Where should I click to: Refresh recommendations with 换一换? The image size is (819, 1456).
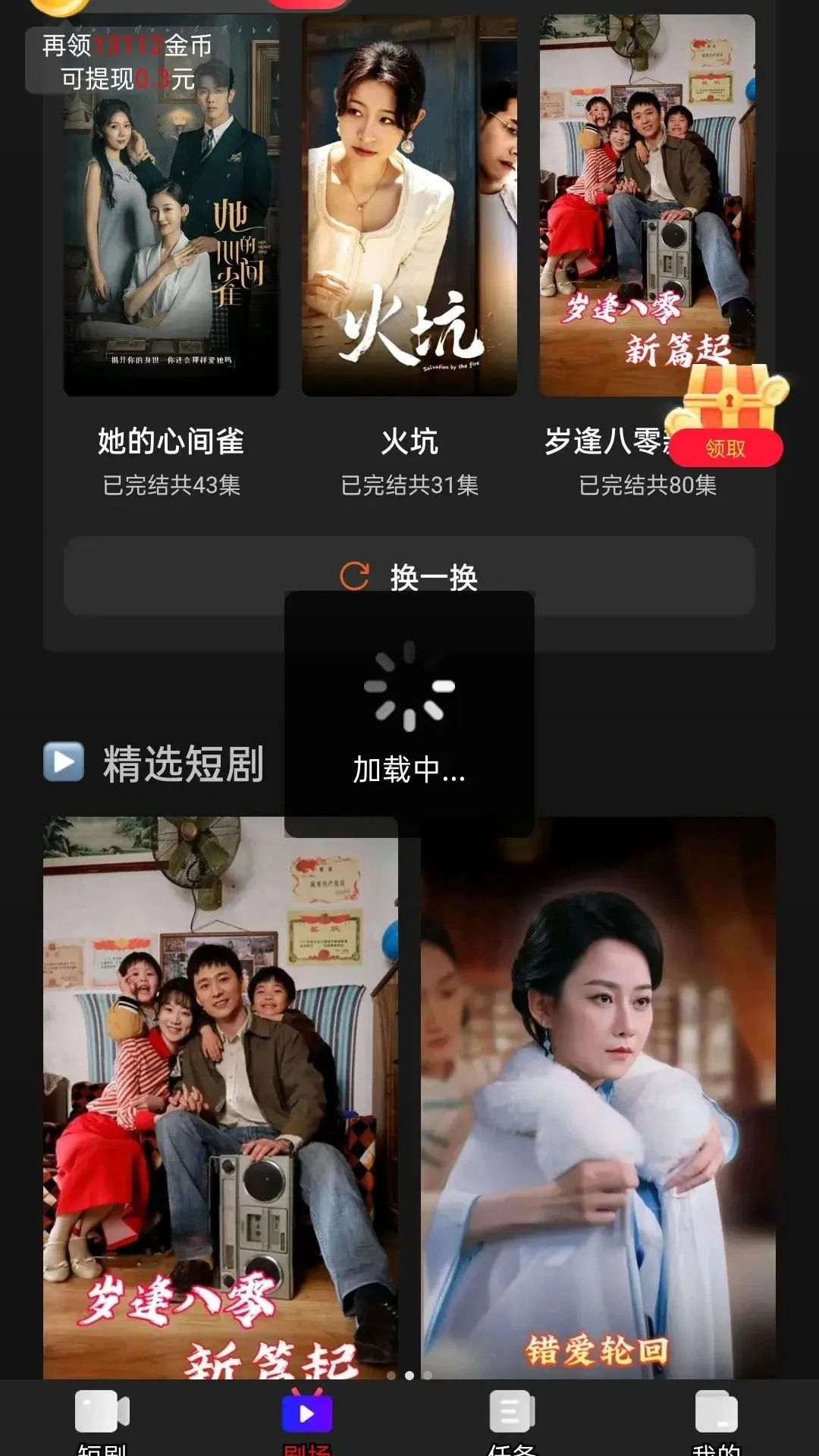pos(409,576)
